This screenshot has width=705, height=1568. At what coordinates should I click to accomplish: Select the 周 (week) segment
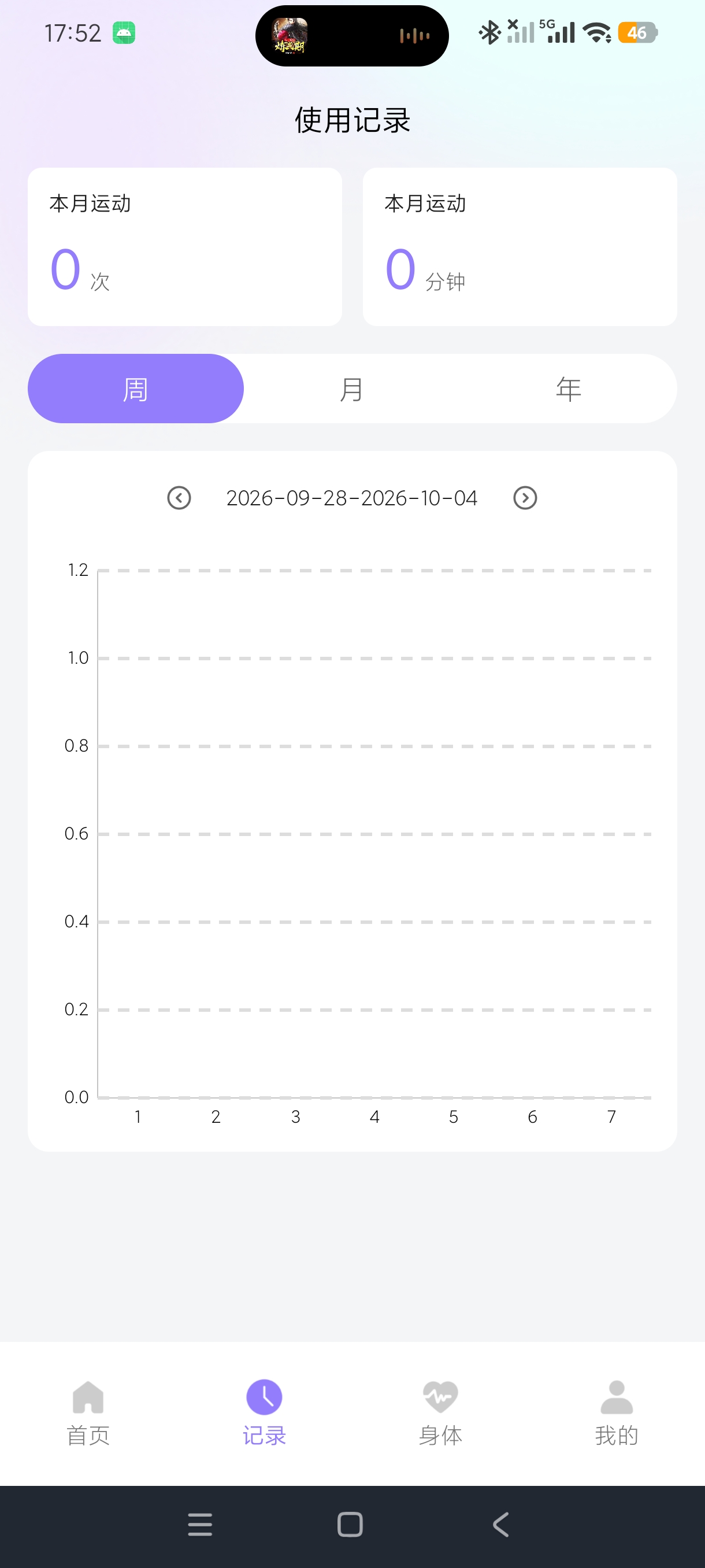click(136, 389)
